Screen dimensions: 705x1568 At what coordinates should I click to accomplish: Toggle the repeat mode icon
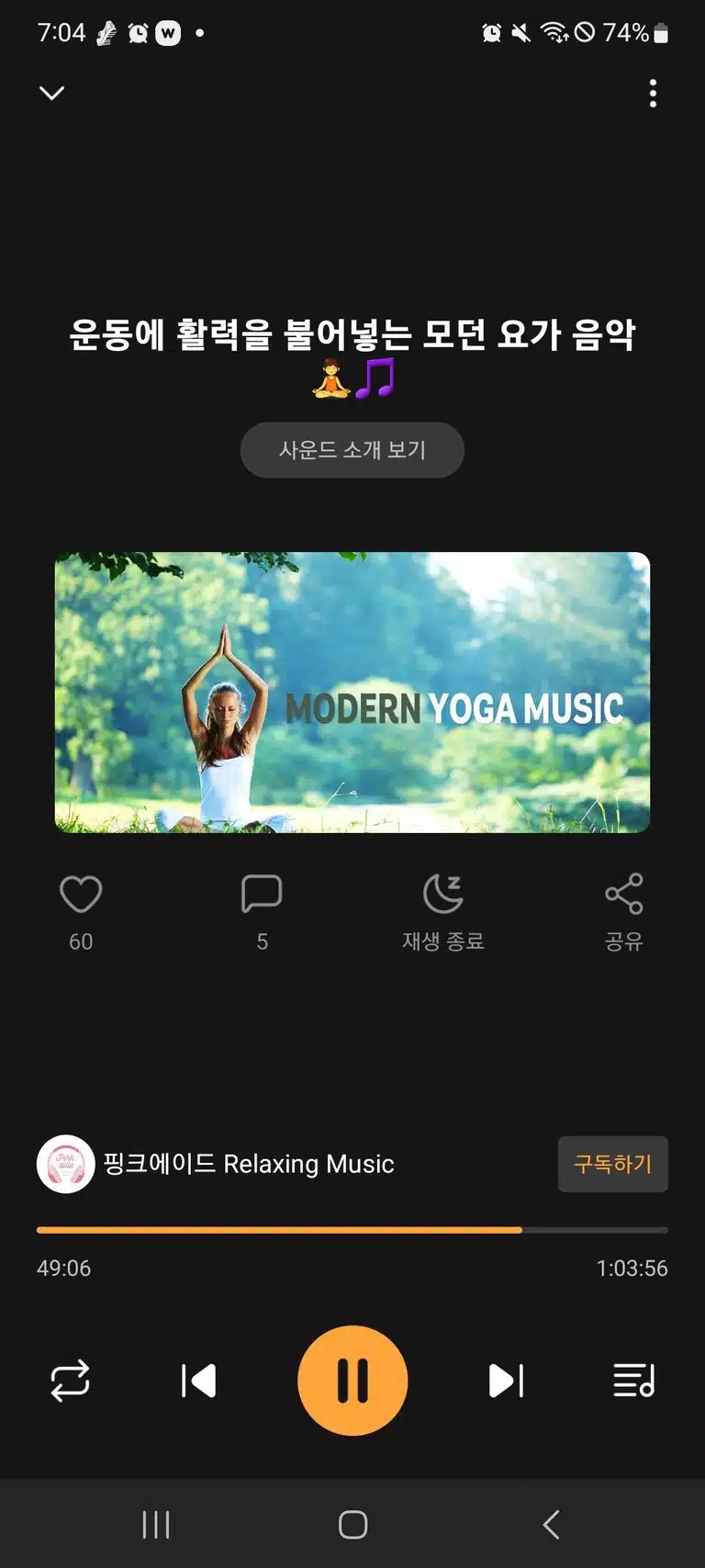70,1381
